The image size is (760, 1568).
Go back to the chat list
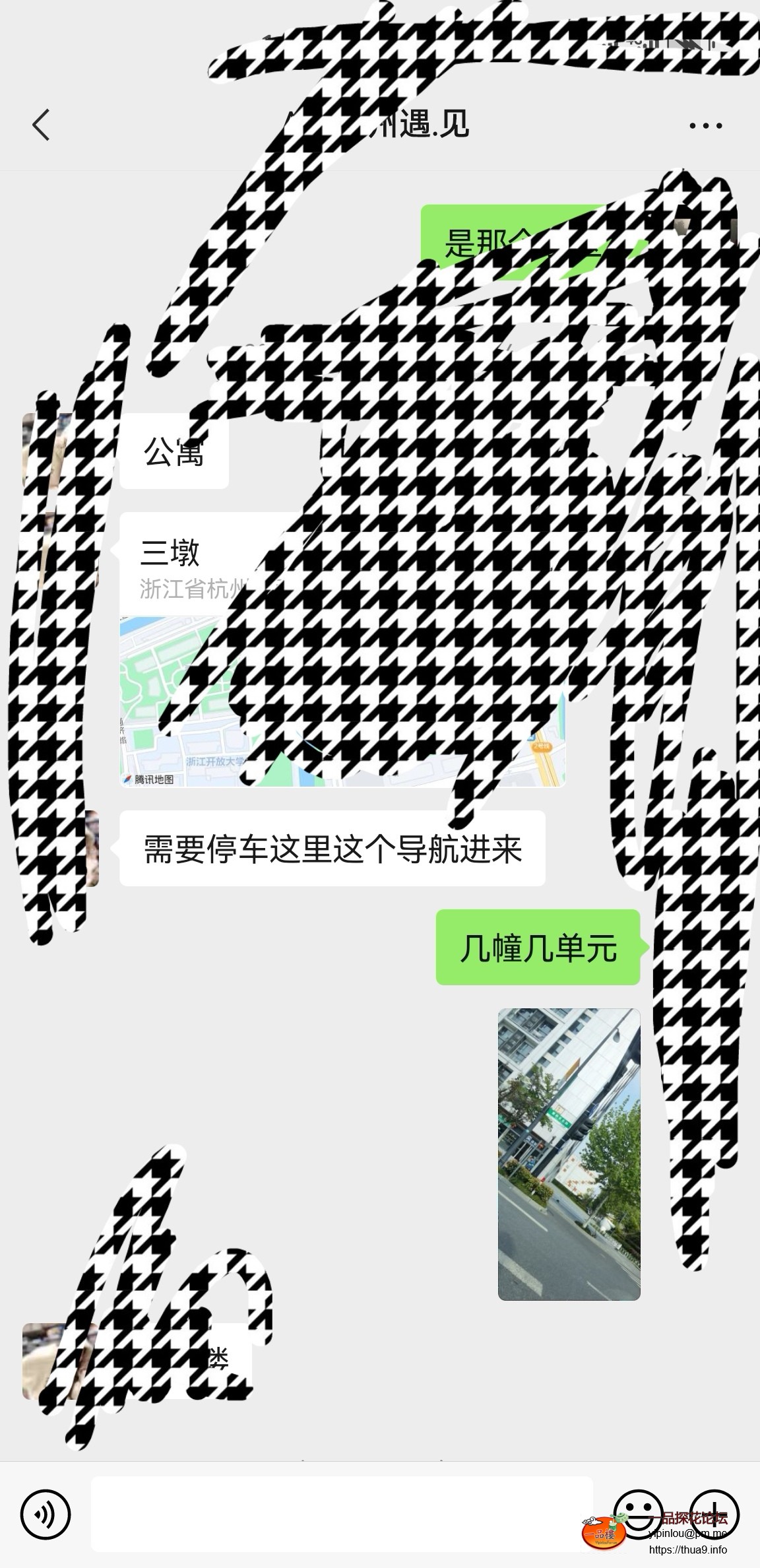click(x=41, y=125)
